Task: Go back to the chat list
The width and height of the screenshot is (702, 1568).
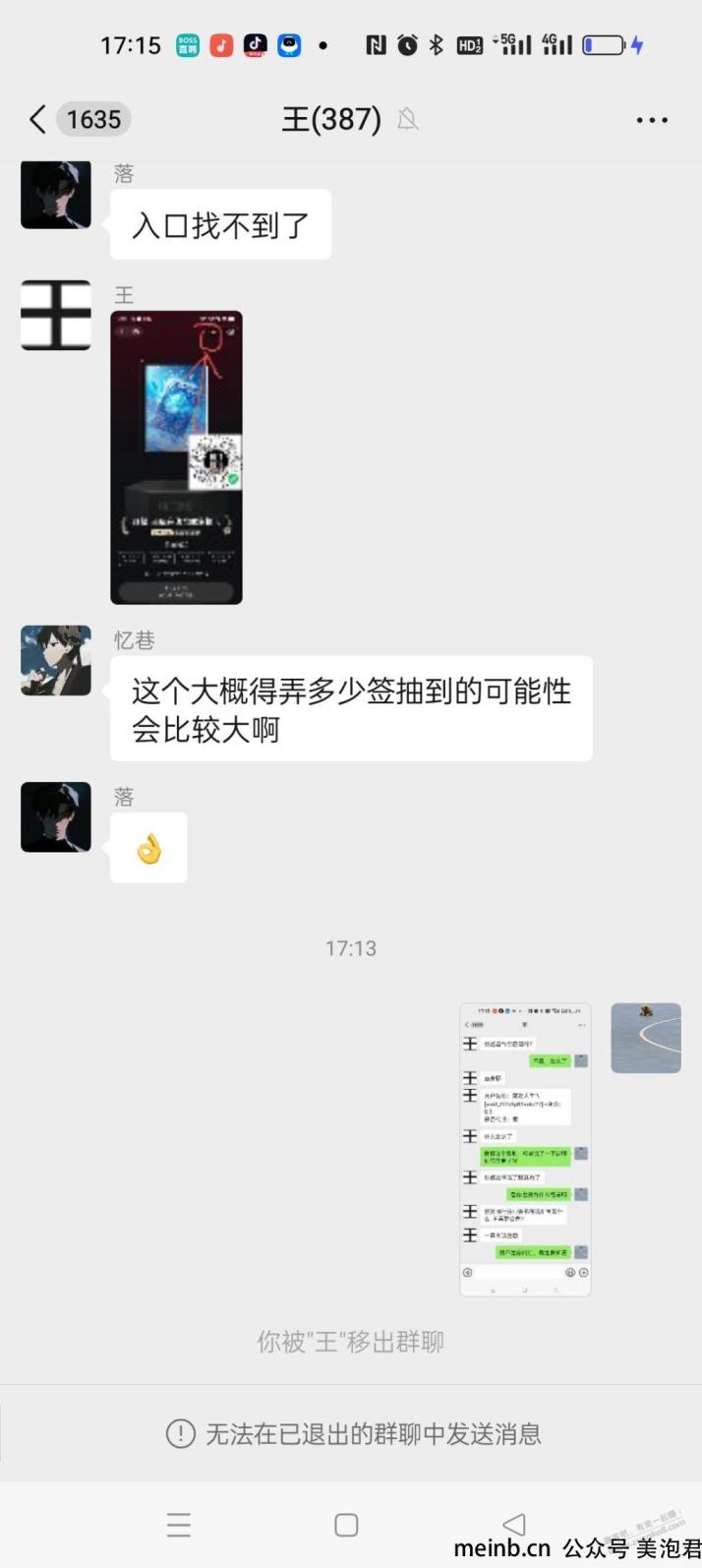Action: coord(38,120)
